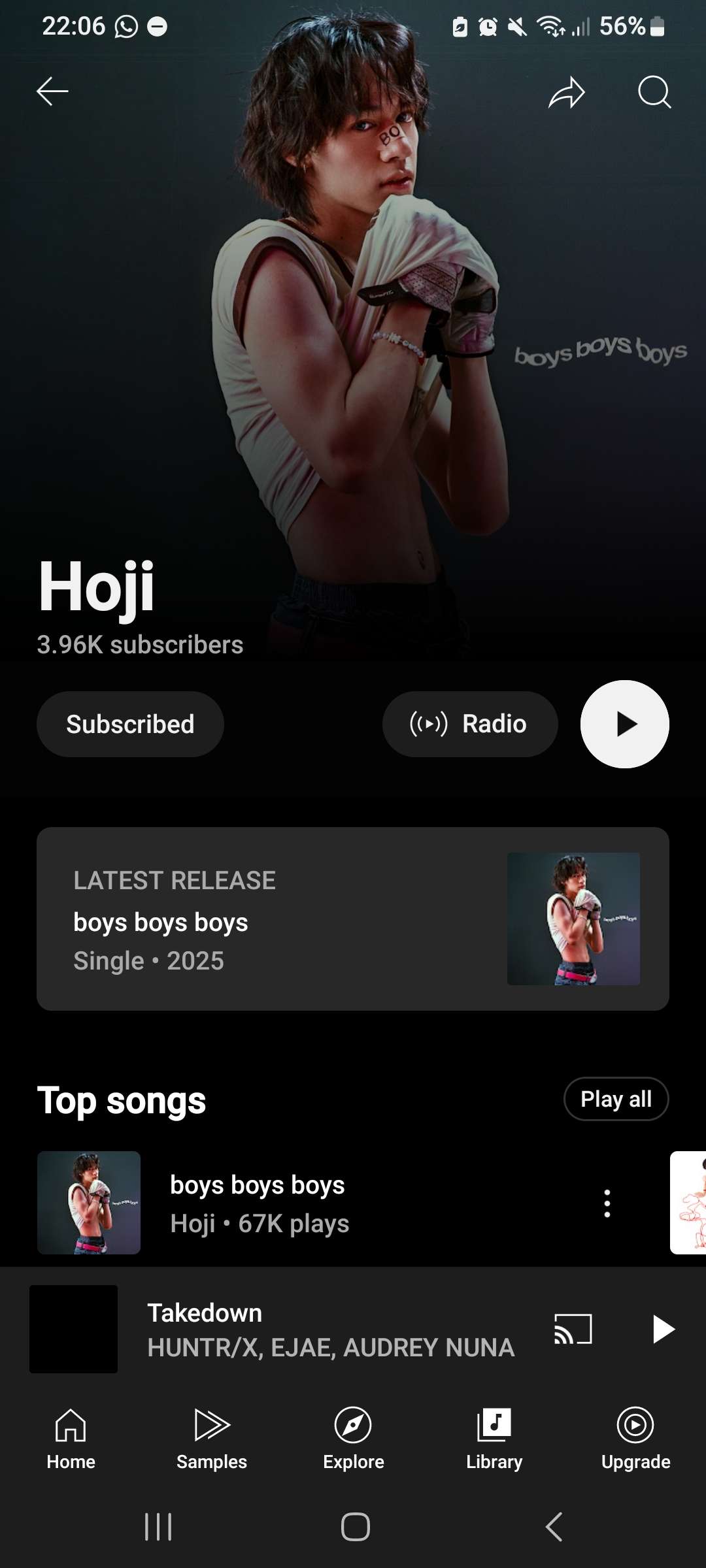Open recent apps from system navigation
This screenshot has width=706, height=1568.
coord(158,1527)
